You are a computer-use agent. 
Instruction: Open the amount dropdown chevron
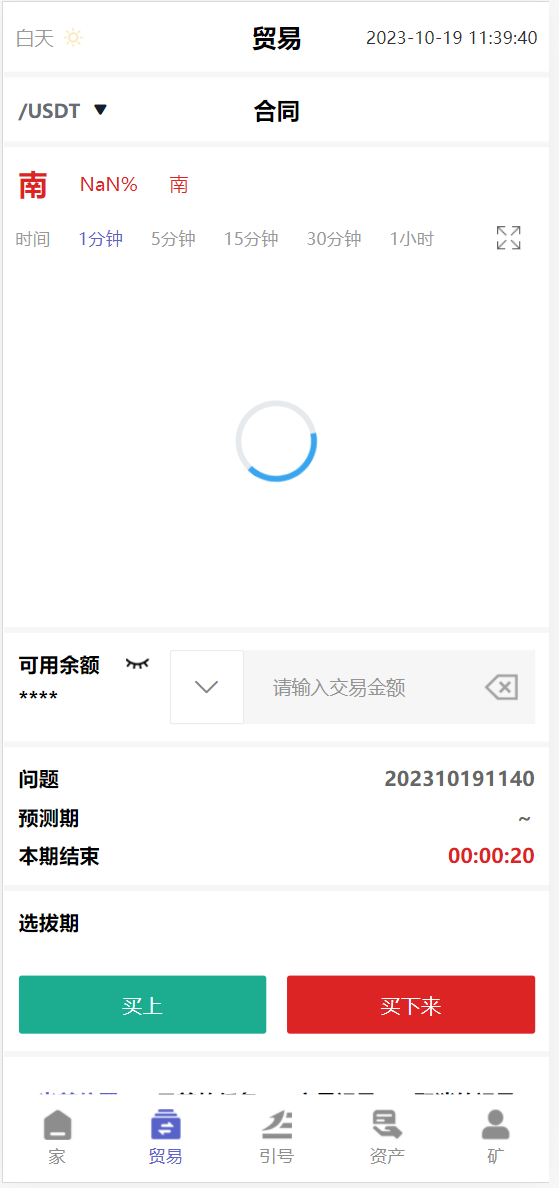[x=207, y=687]
